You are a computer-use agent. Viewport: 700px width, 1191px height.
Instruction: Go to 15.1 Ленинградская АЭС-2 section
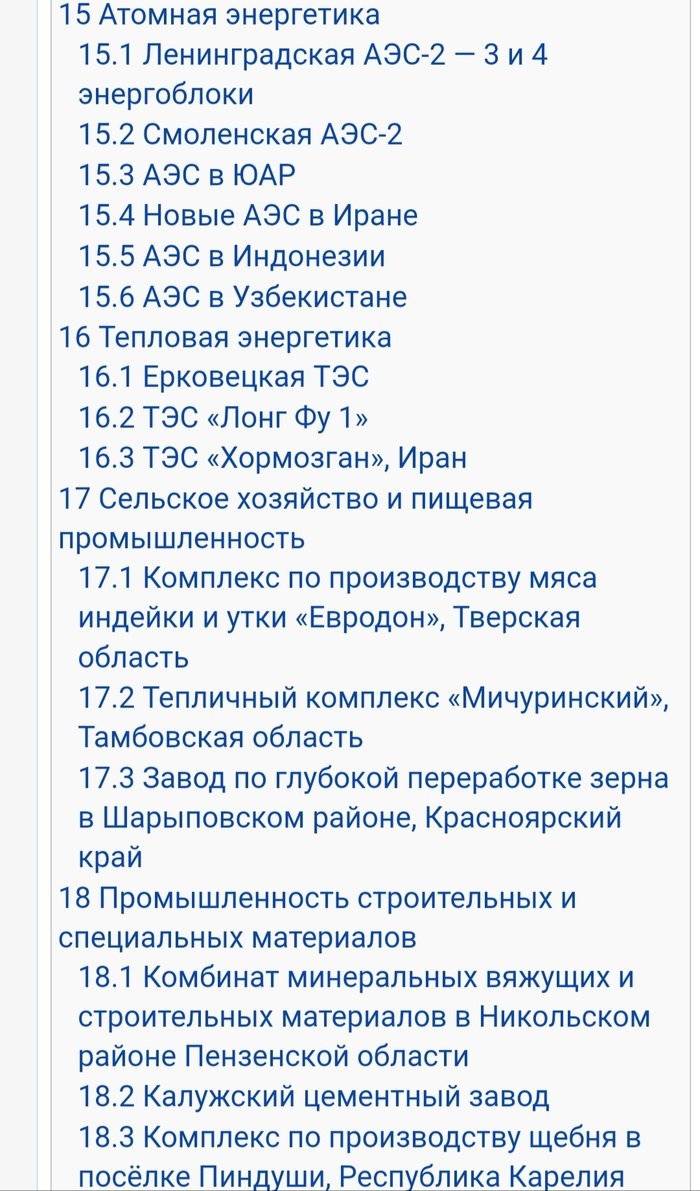point(312,55)
